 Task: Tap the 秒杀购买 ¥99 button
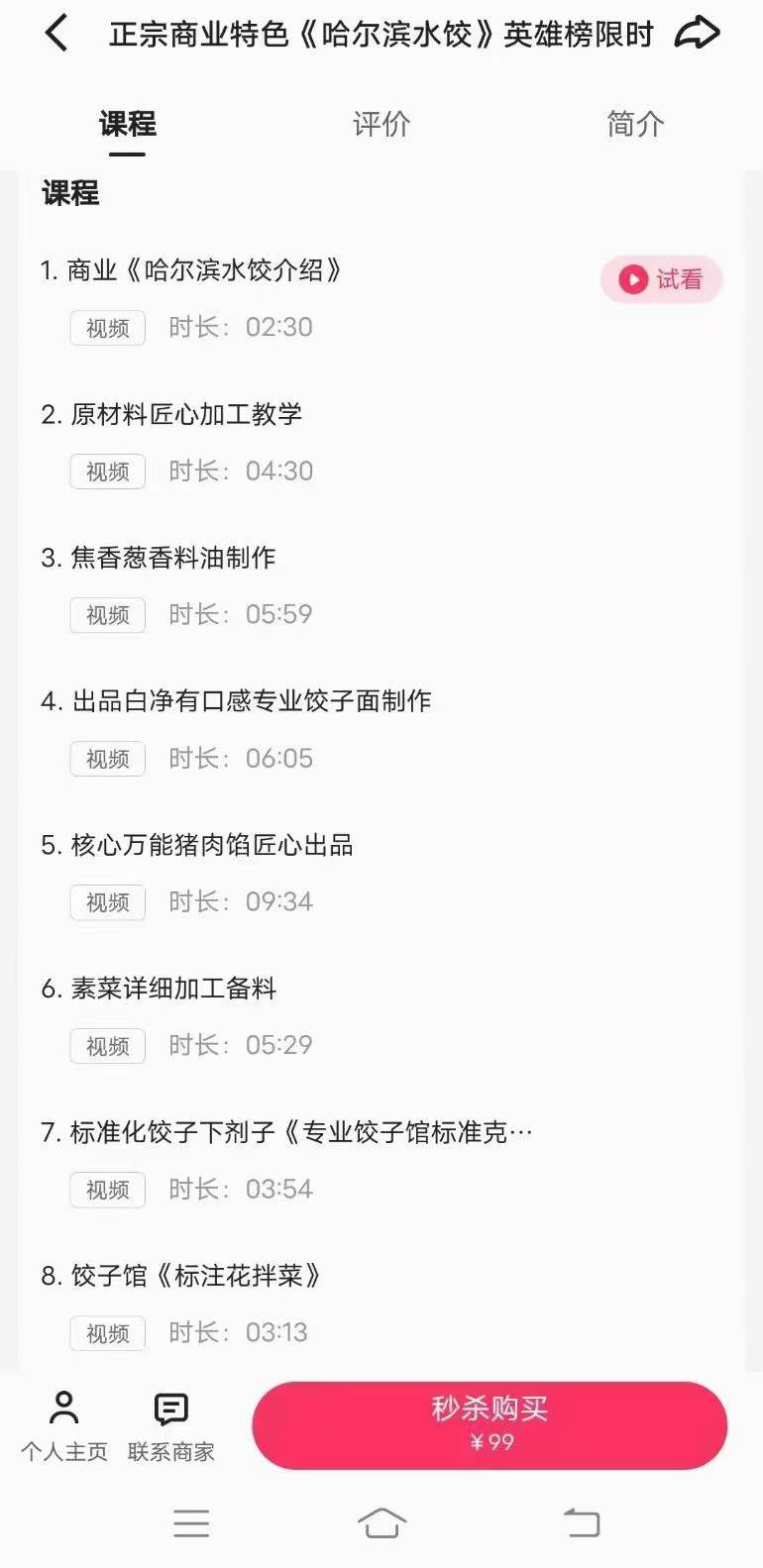point(490,1425)
